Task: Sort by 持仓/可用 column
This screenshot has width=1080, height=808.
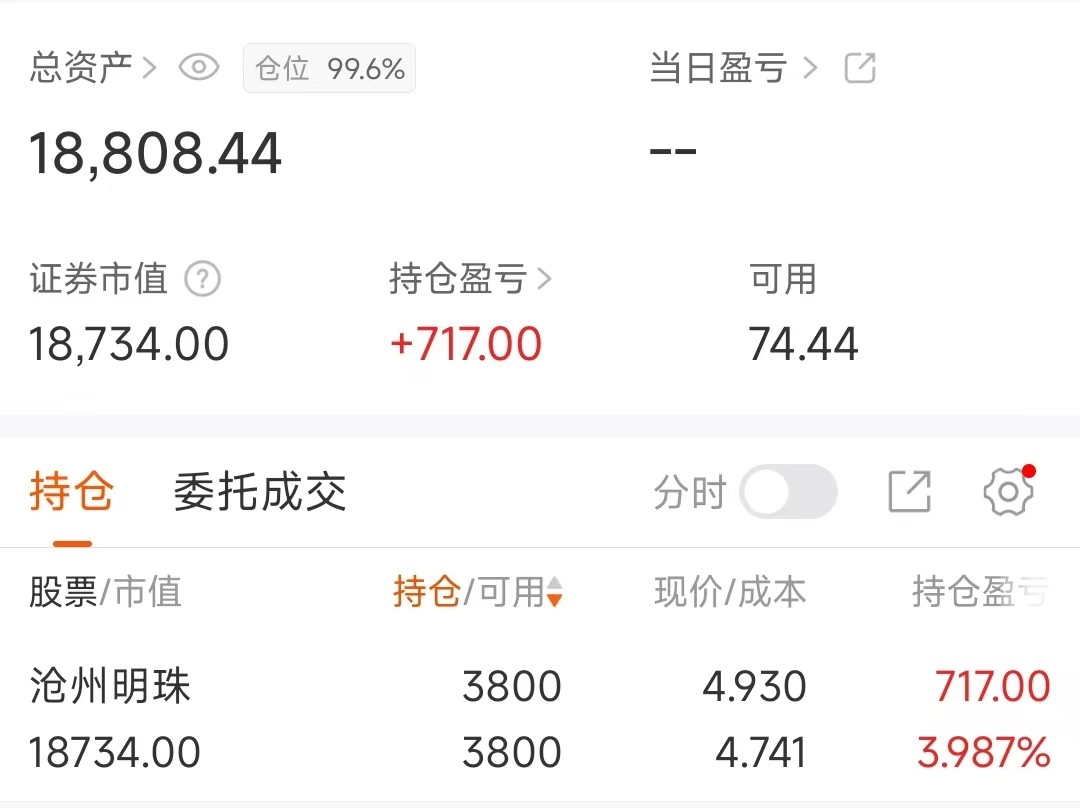Action: point(478,592)
